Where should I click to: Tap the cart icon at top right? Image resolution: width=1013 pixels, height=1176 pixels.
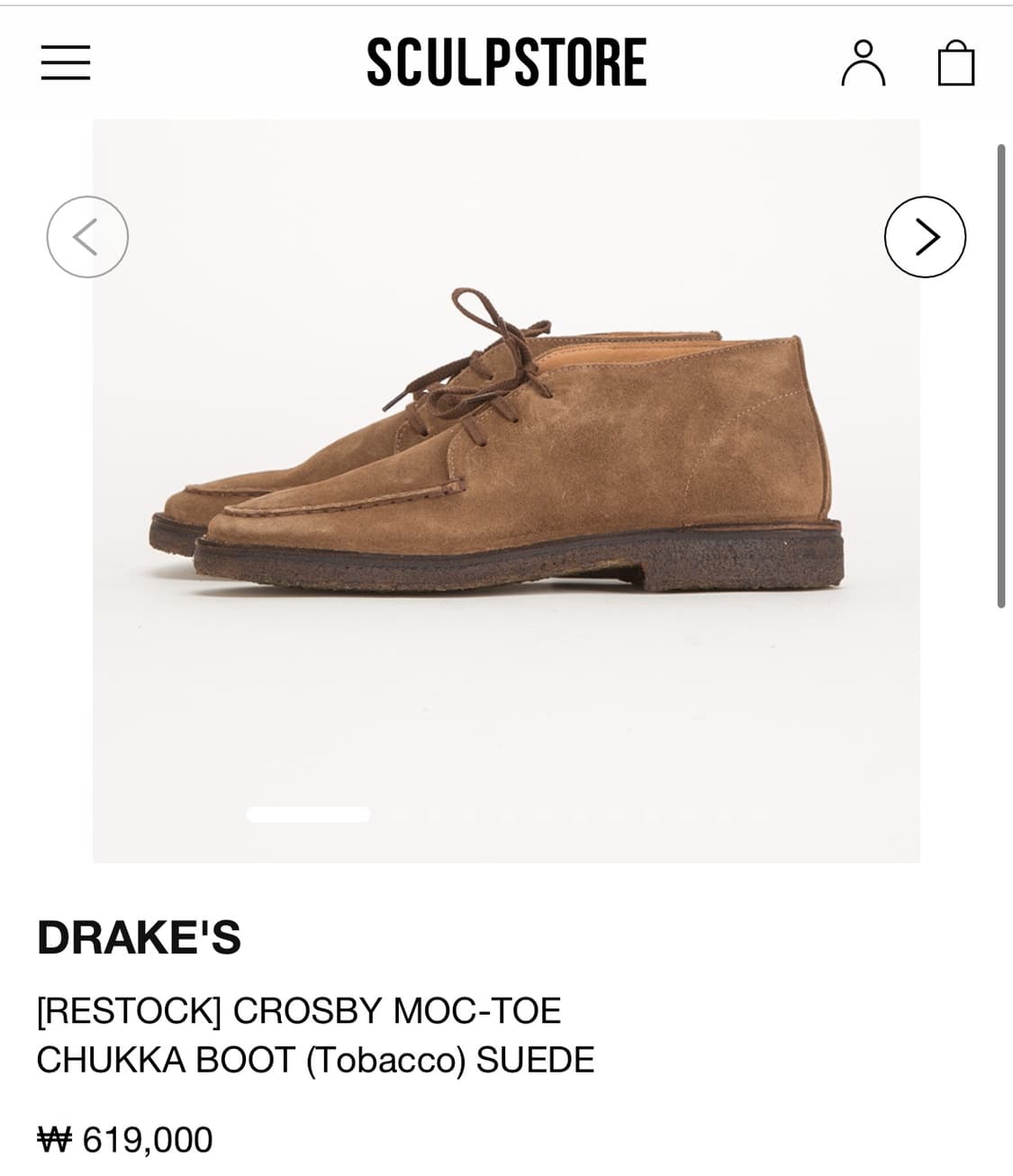[x=957, y=63]
